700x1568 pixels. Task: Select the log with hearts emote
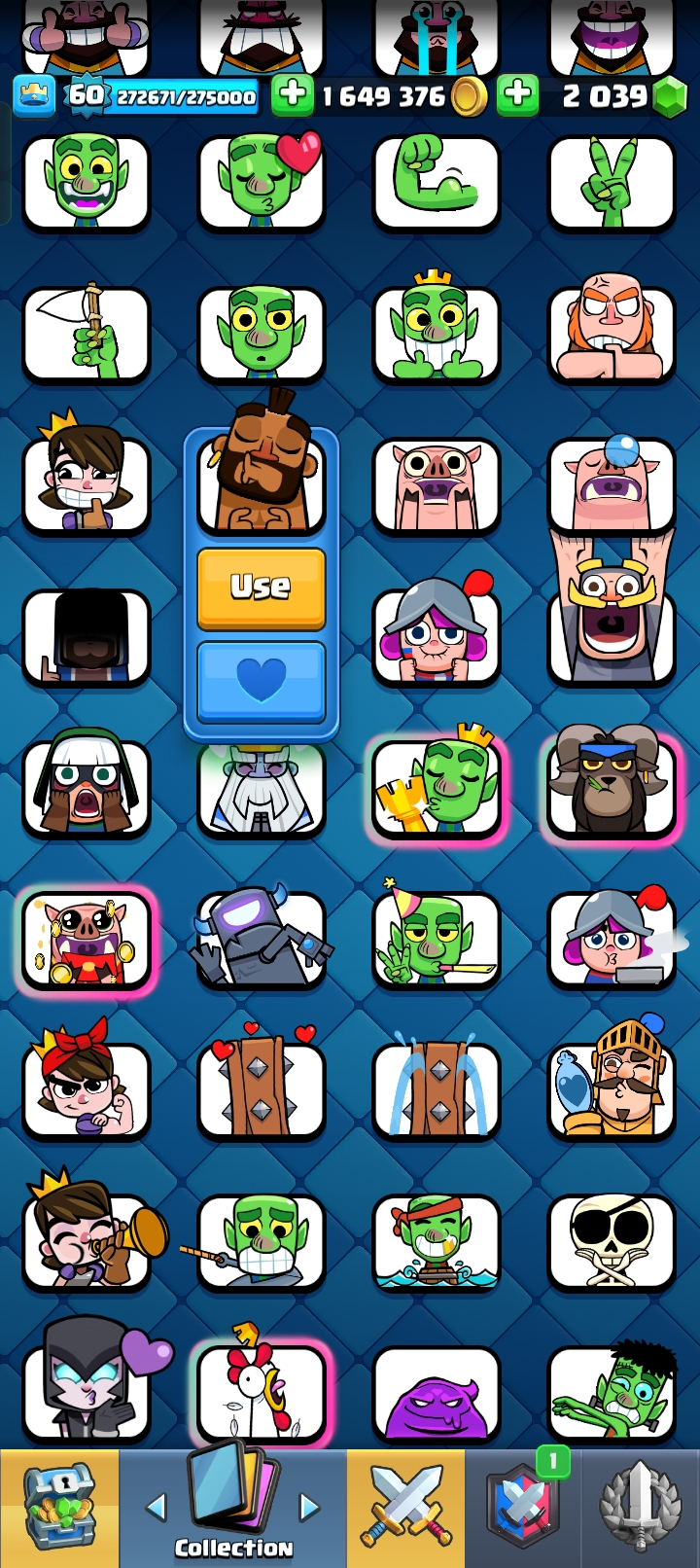262,1089
